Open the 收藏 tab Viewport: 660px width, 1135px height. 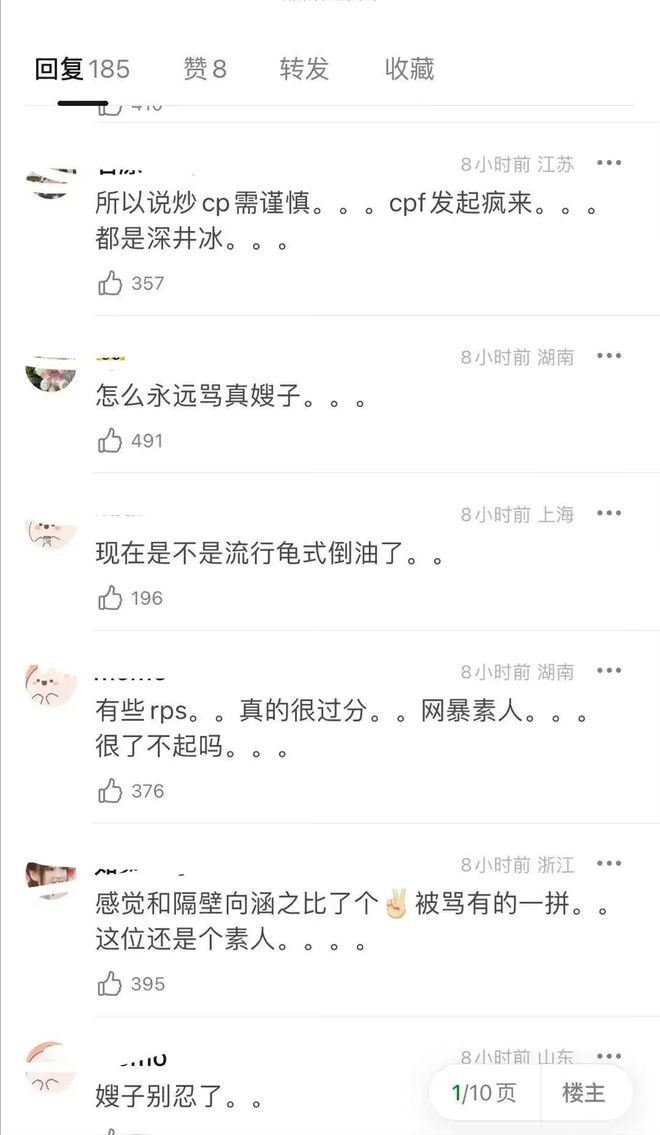pos(410,69)
